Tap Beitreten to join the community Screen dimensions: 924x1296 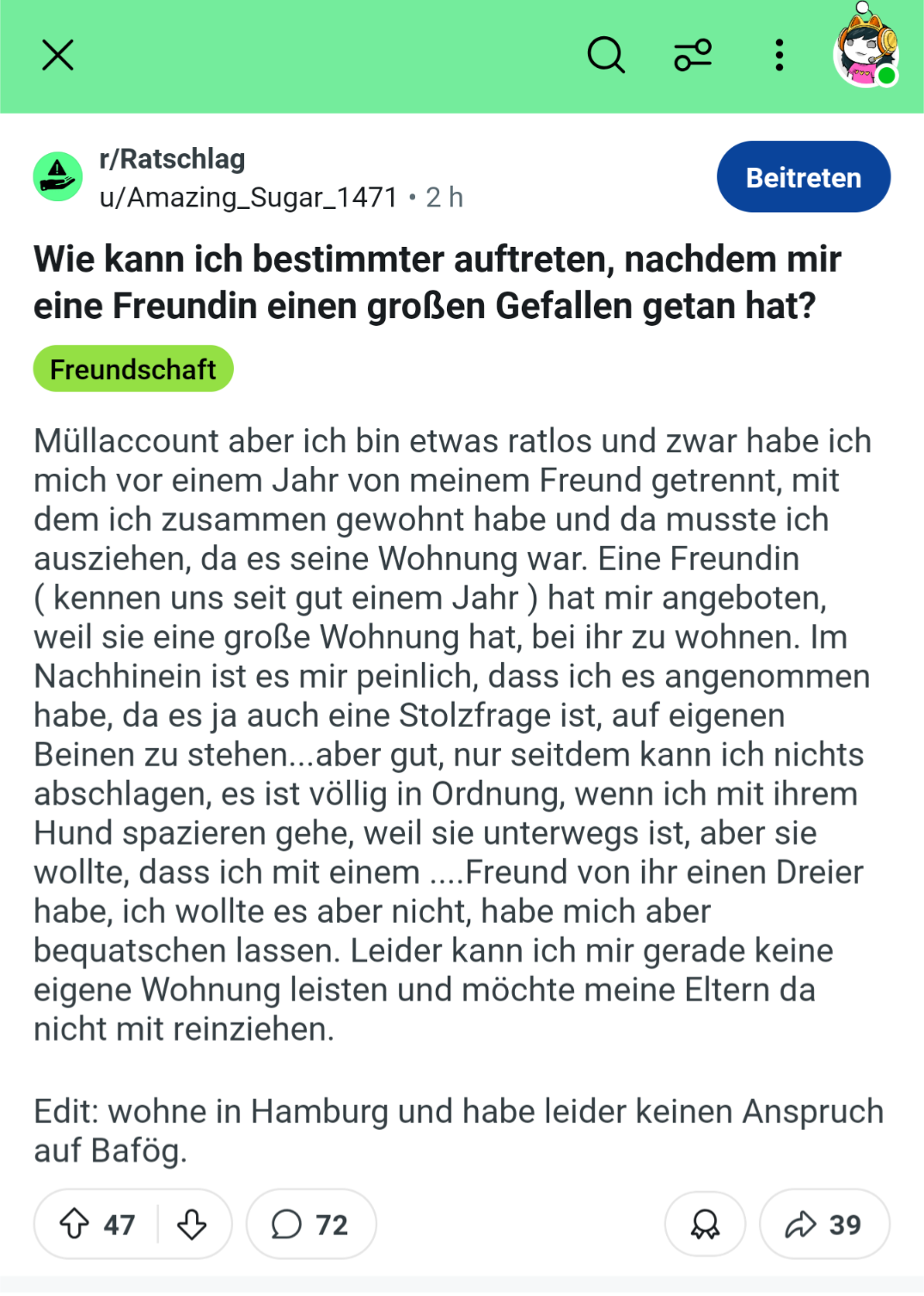[x=803, y=177]
